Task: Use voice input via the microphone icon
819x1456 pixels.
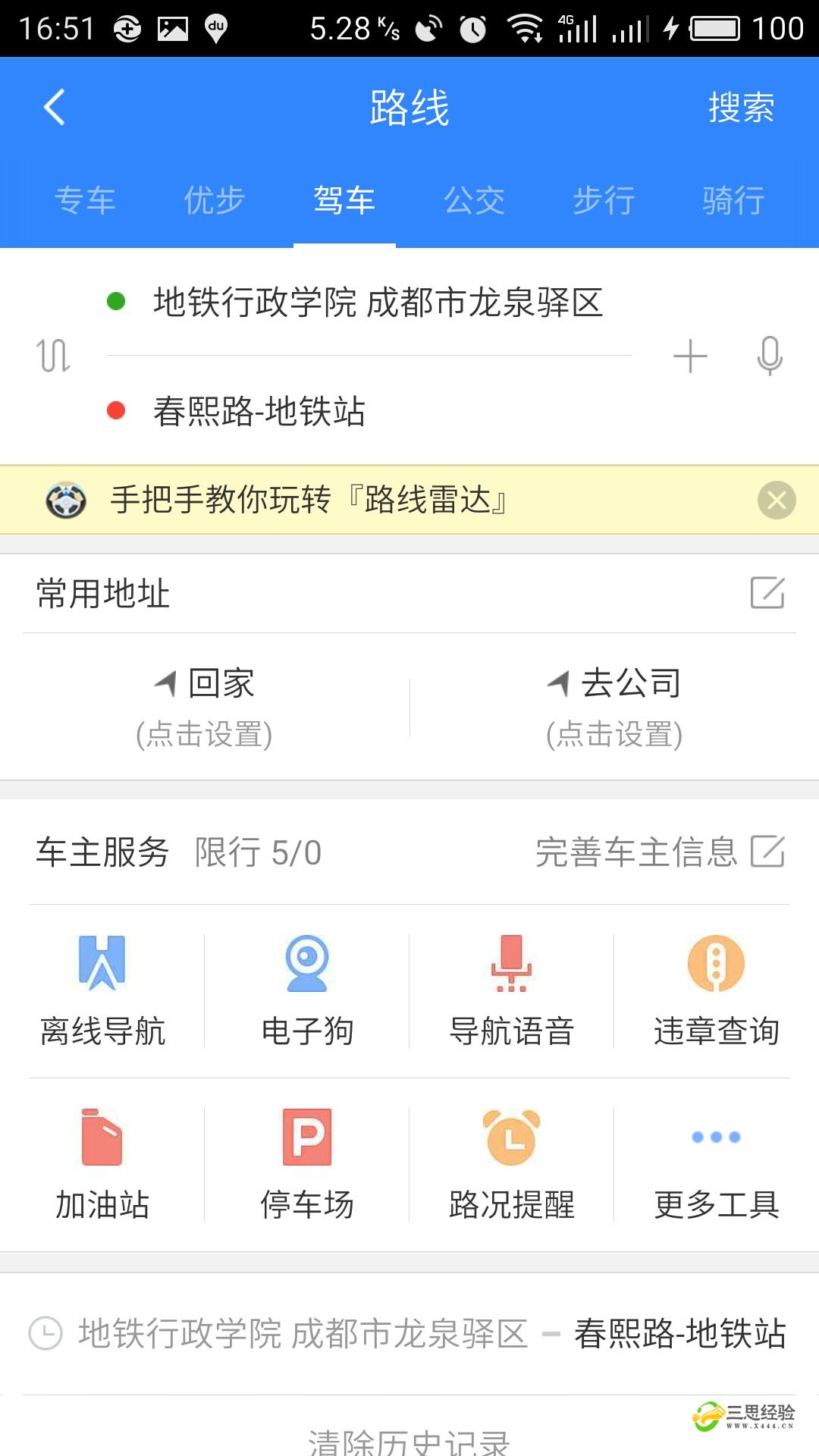Action: pos(770,356)
